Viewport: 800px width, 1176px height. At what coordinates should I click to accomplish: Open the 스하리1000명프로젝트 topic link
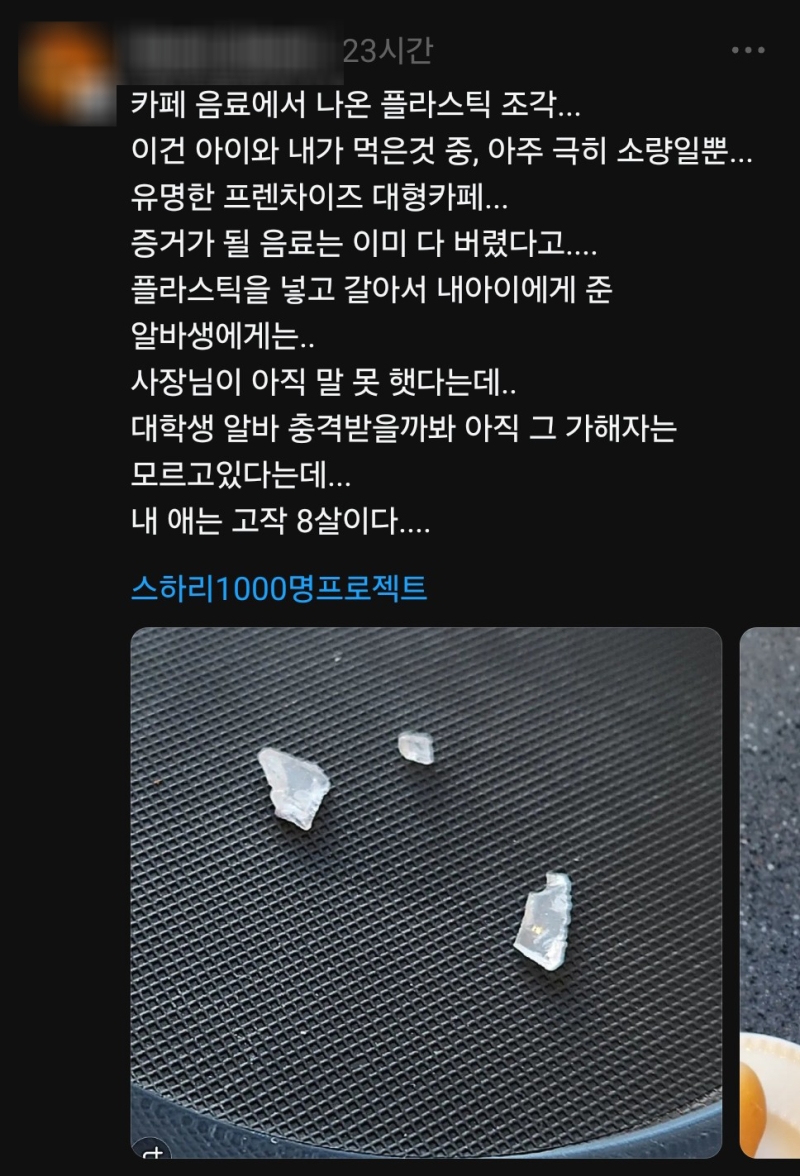[279, 588]
